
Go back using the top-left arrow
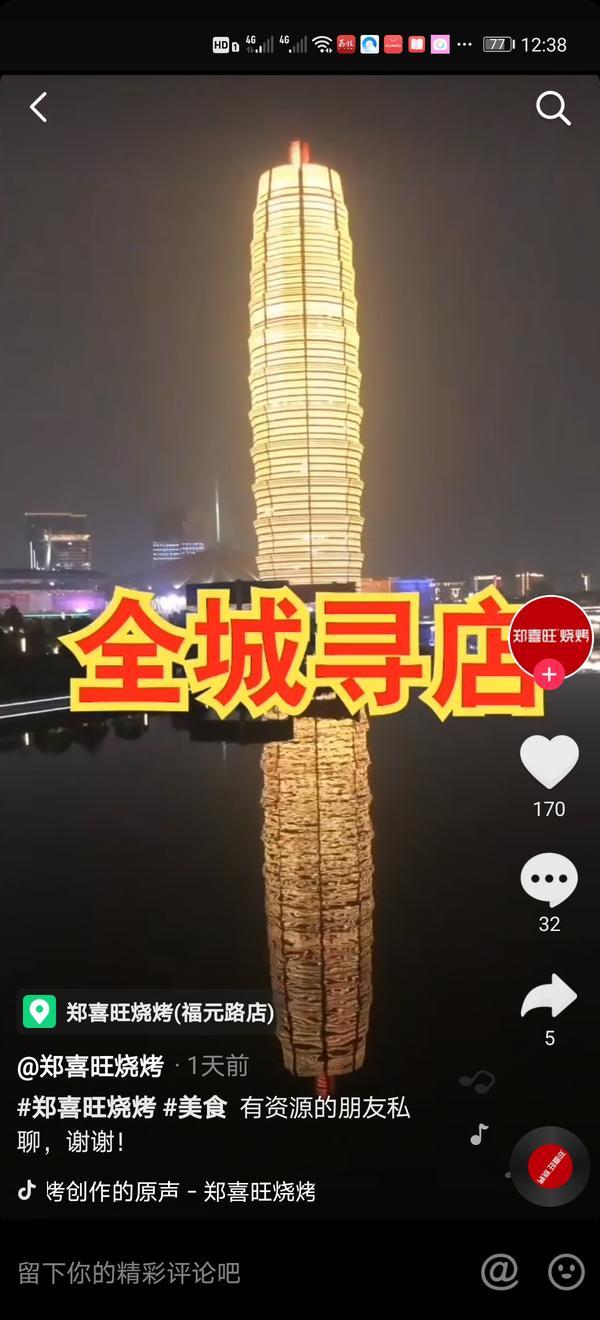point(38,107)
